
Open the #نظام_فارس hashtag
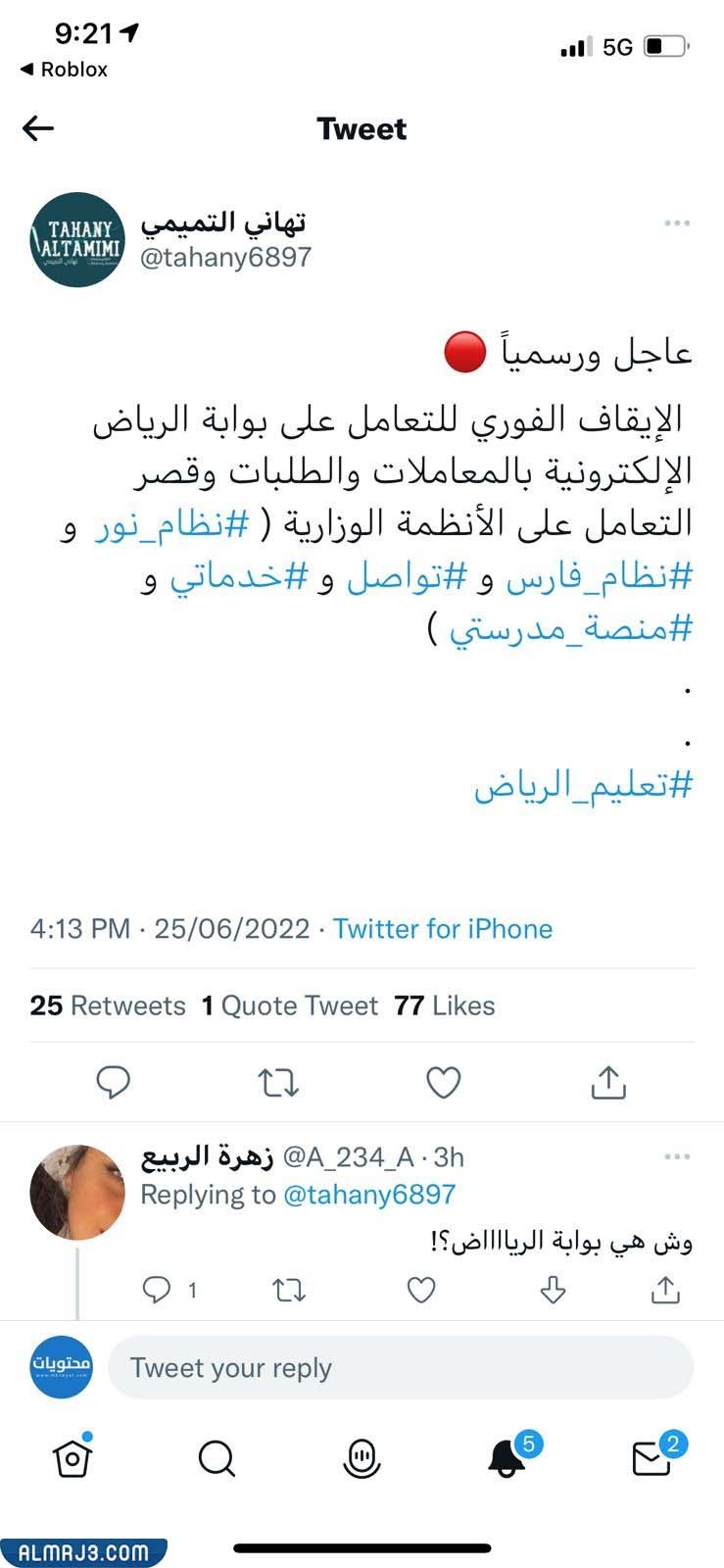[x=600, y=577]
